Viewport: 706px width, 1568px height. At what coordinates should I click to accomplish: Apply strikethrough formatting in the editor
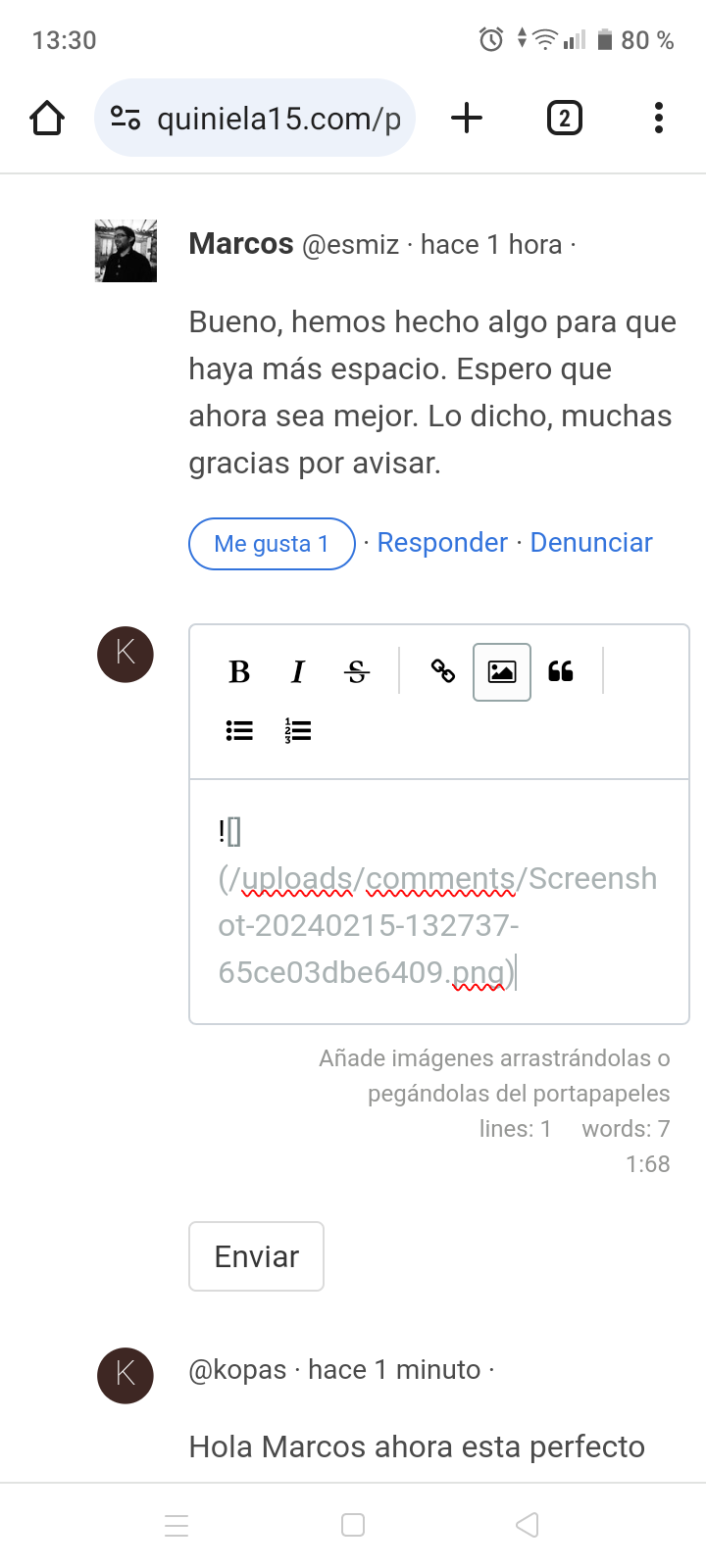click(357, 672)
